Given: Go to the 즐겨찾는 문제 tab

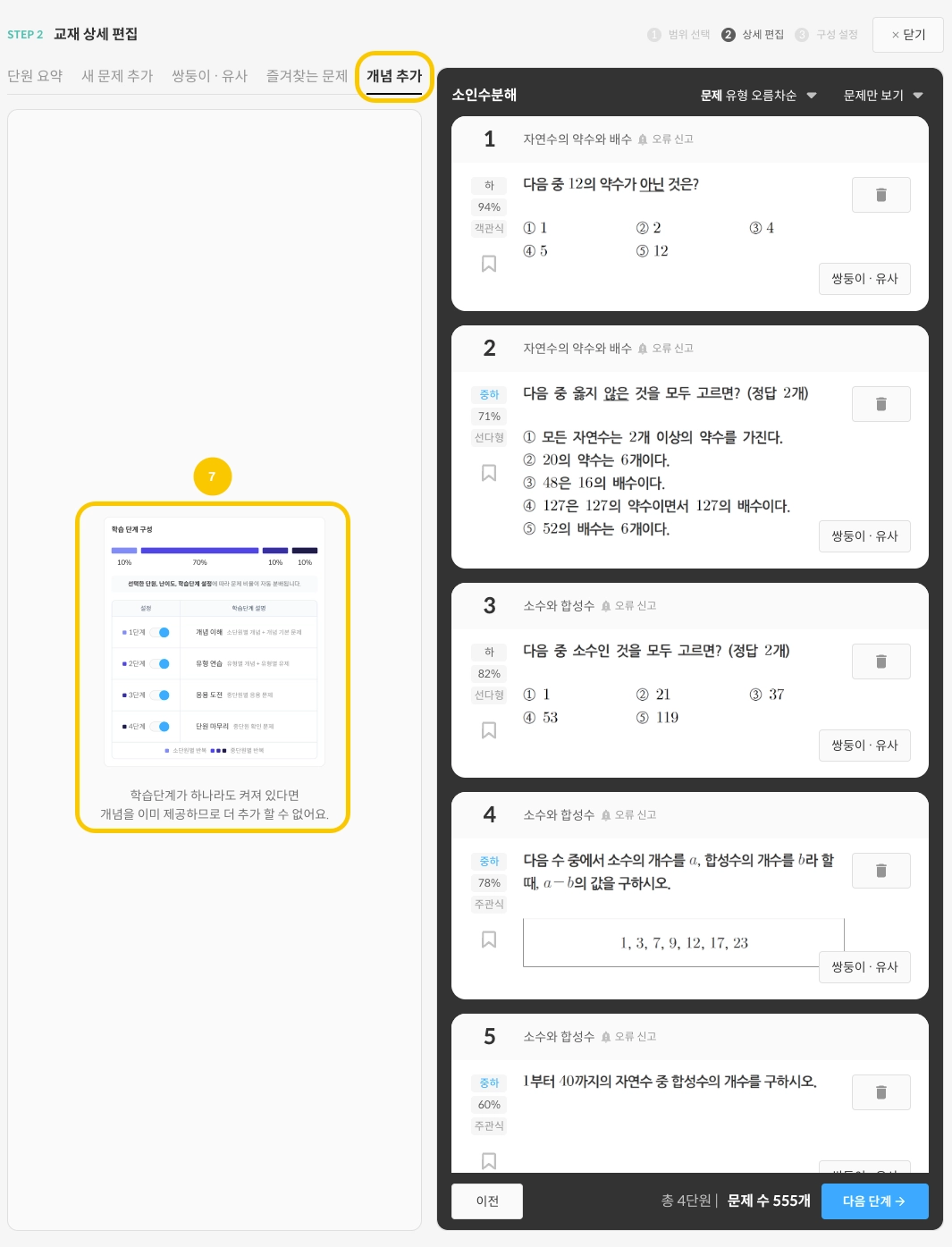Looking at the screenshot, I should point(307,76).
